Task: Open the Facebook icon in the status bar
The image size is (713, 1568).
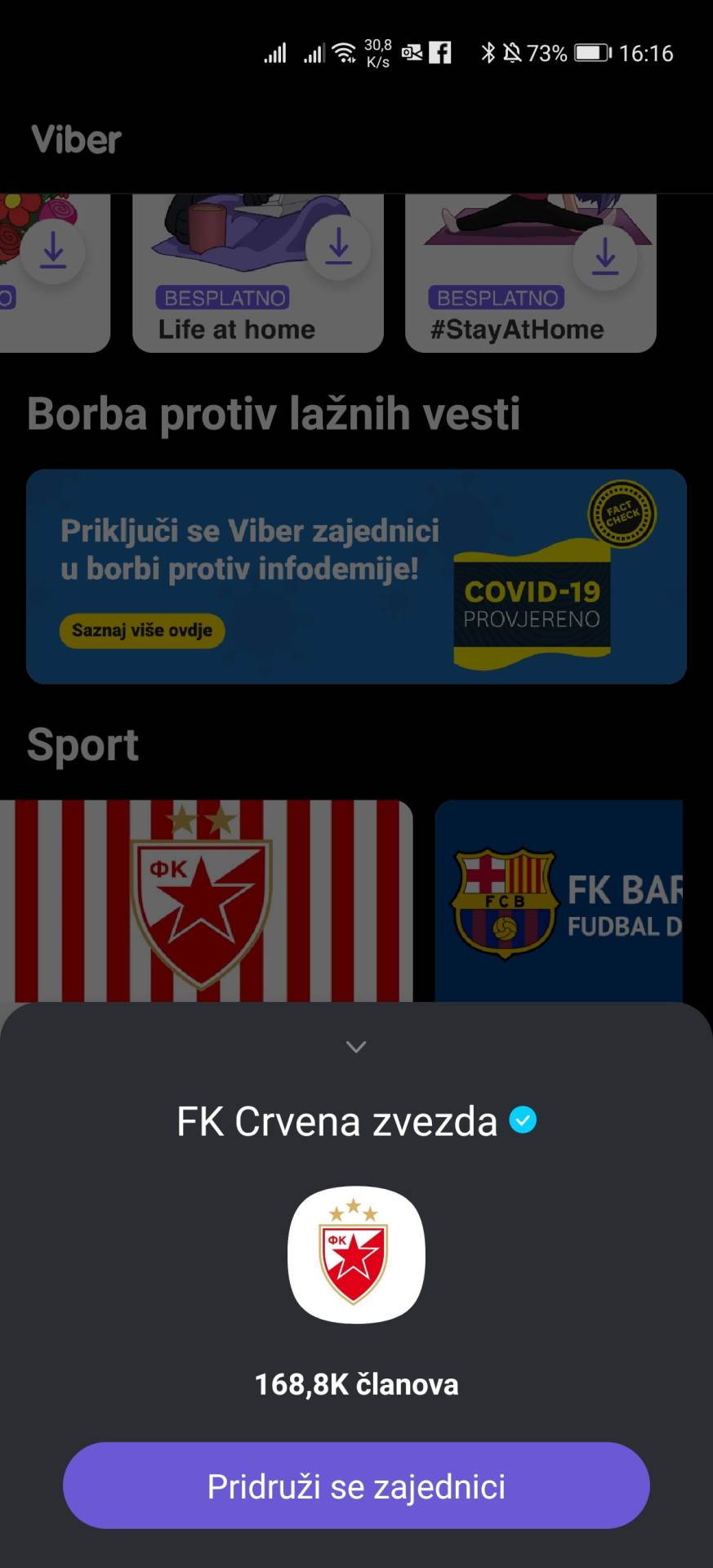Action: pos(441,51)
